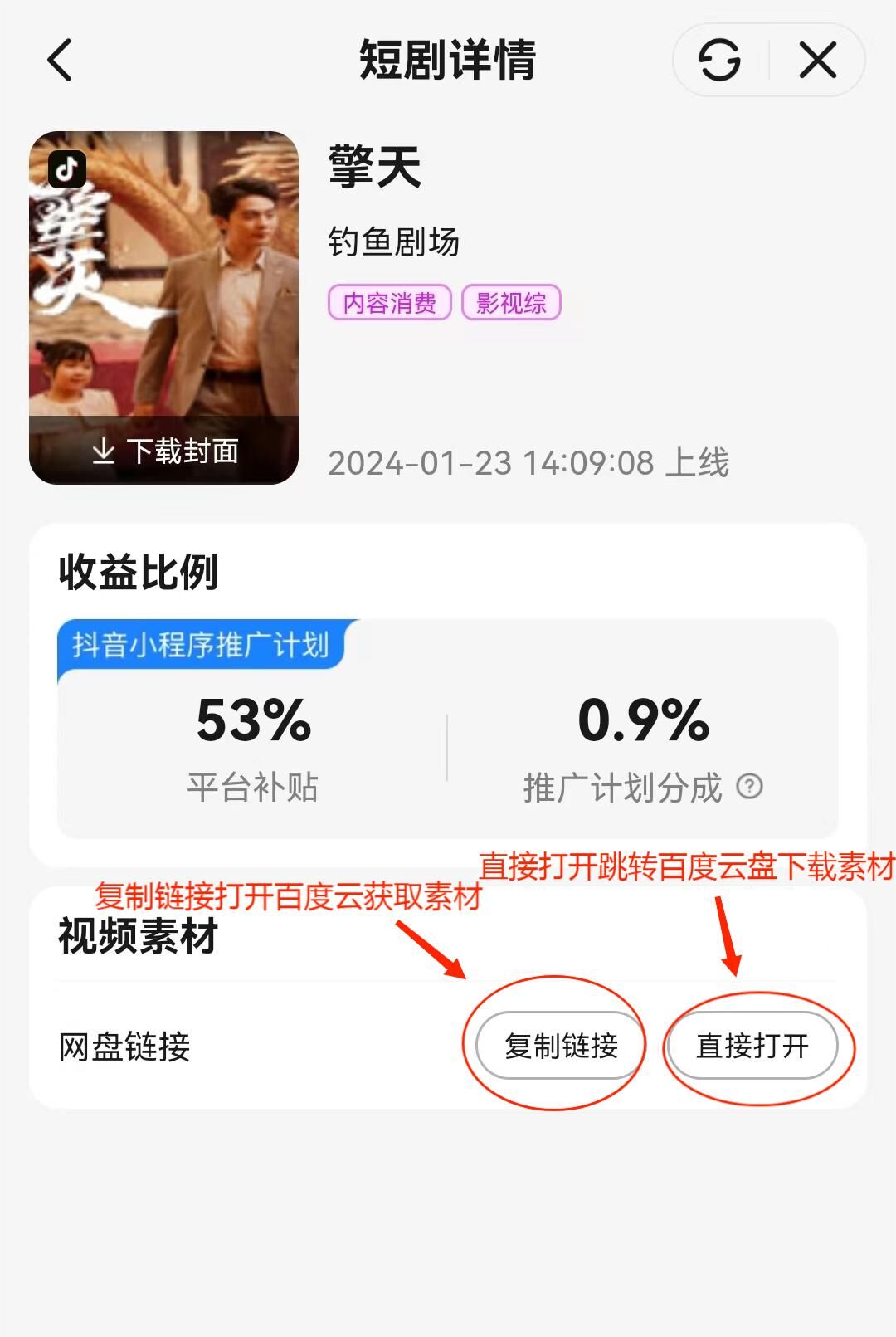
Task: Open the netdisk link with 直接打开
Action: coord(752,1046)
